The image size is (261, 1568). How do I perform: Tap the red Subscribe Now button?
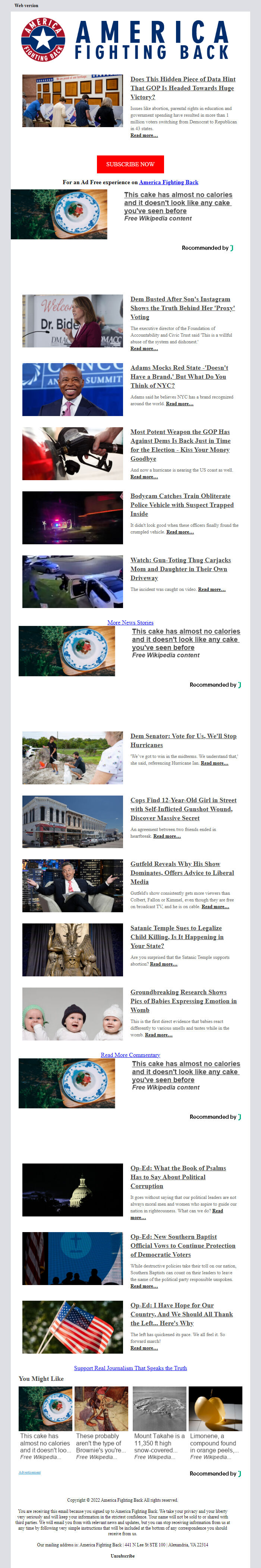pyautogui.click(x=130, y=164)
